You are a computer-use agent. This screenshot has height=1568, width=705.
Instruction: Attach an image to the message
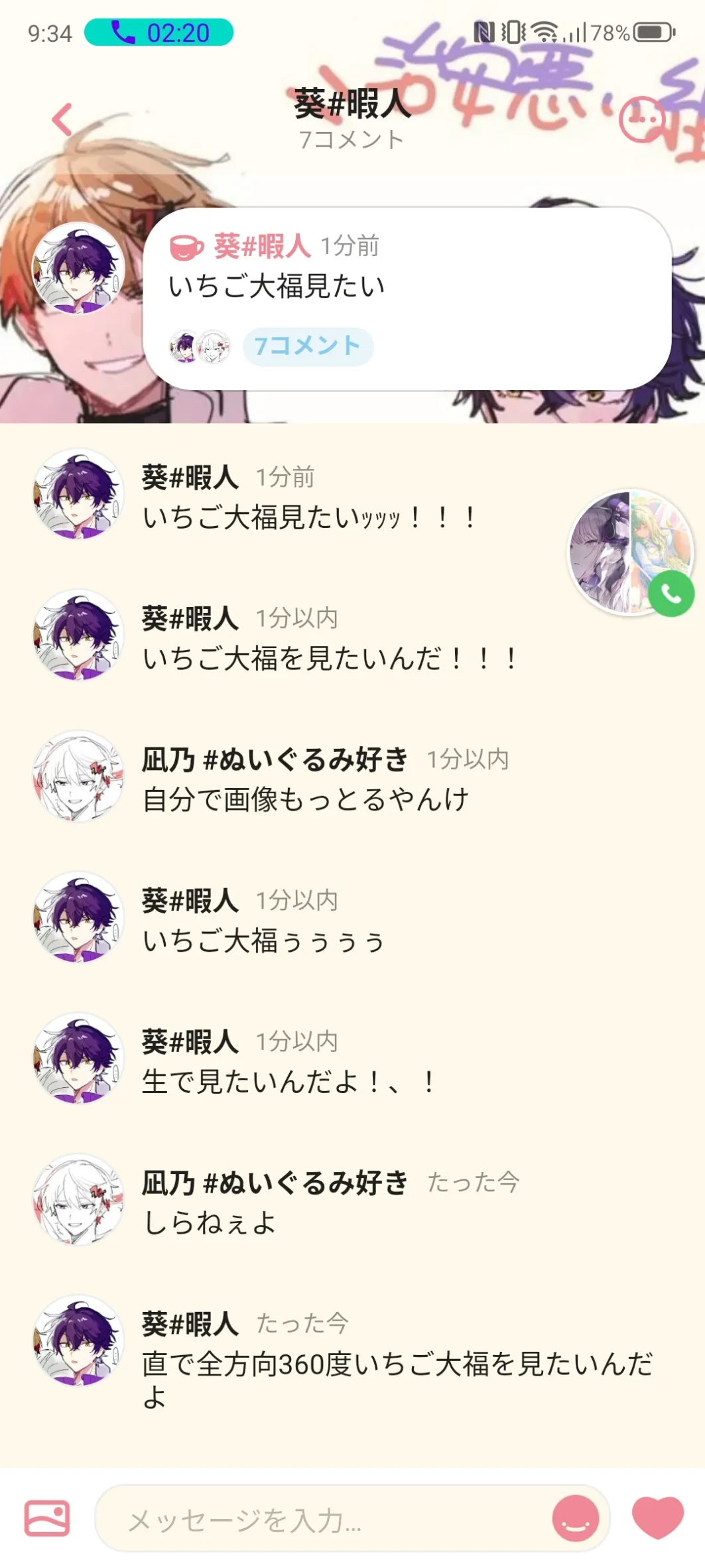click(x=47, y=1518)
